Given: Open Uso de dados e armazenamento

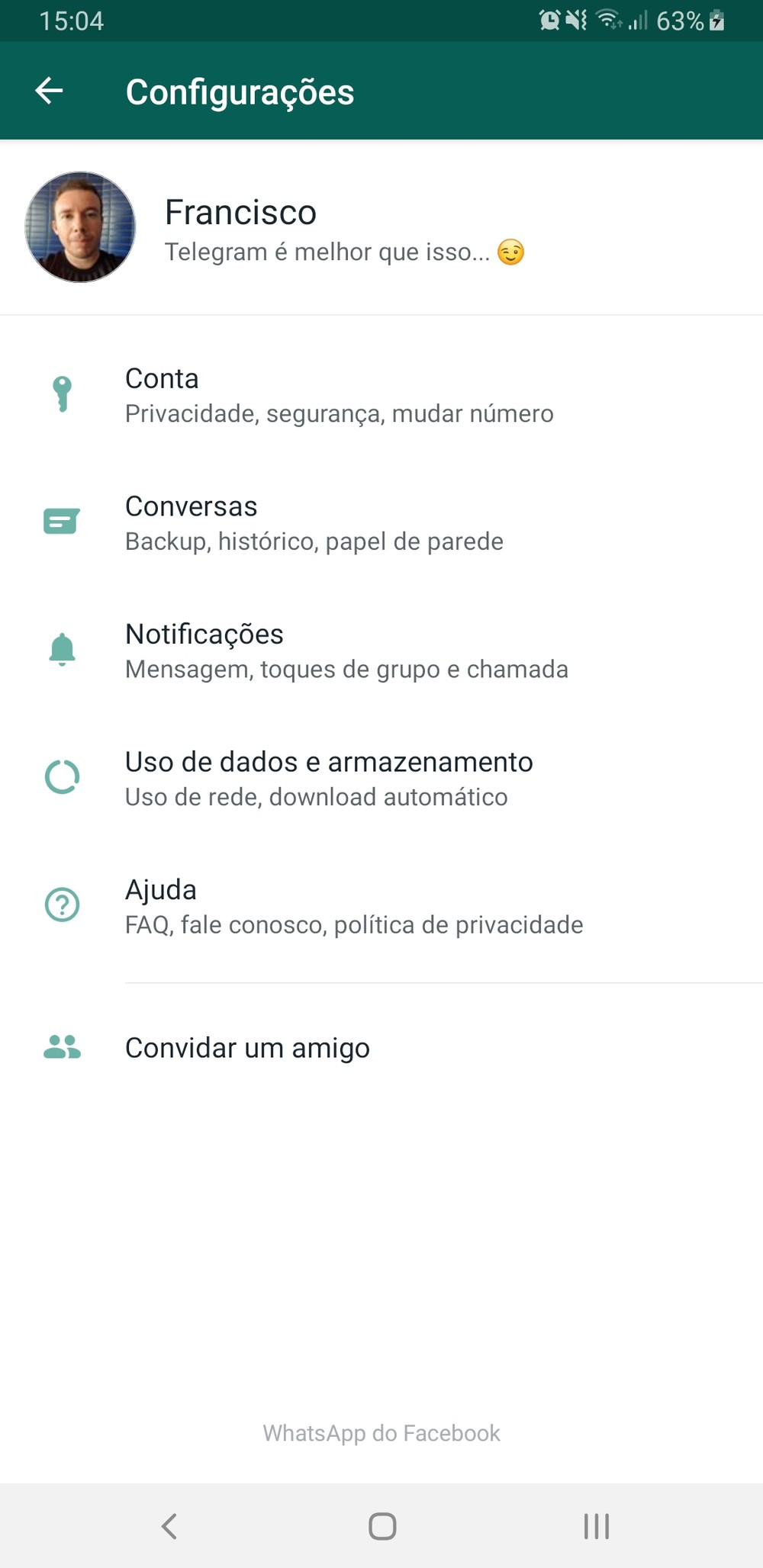Looking at the screenshot, I should click(x=329, y=778).
